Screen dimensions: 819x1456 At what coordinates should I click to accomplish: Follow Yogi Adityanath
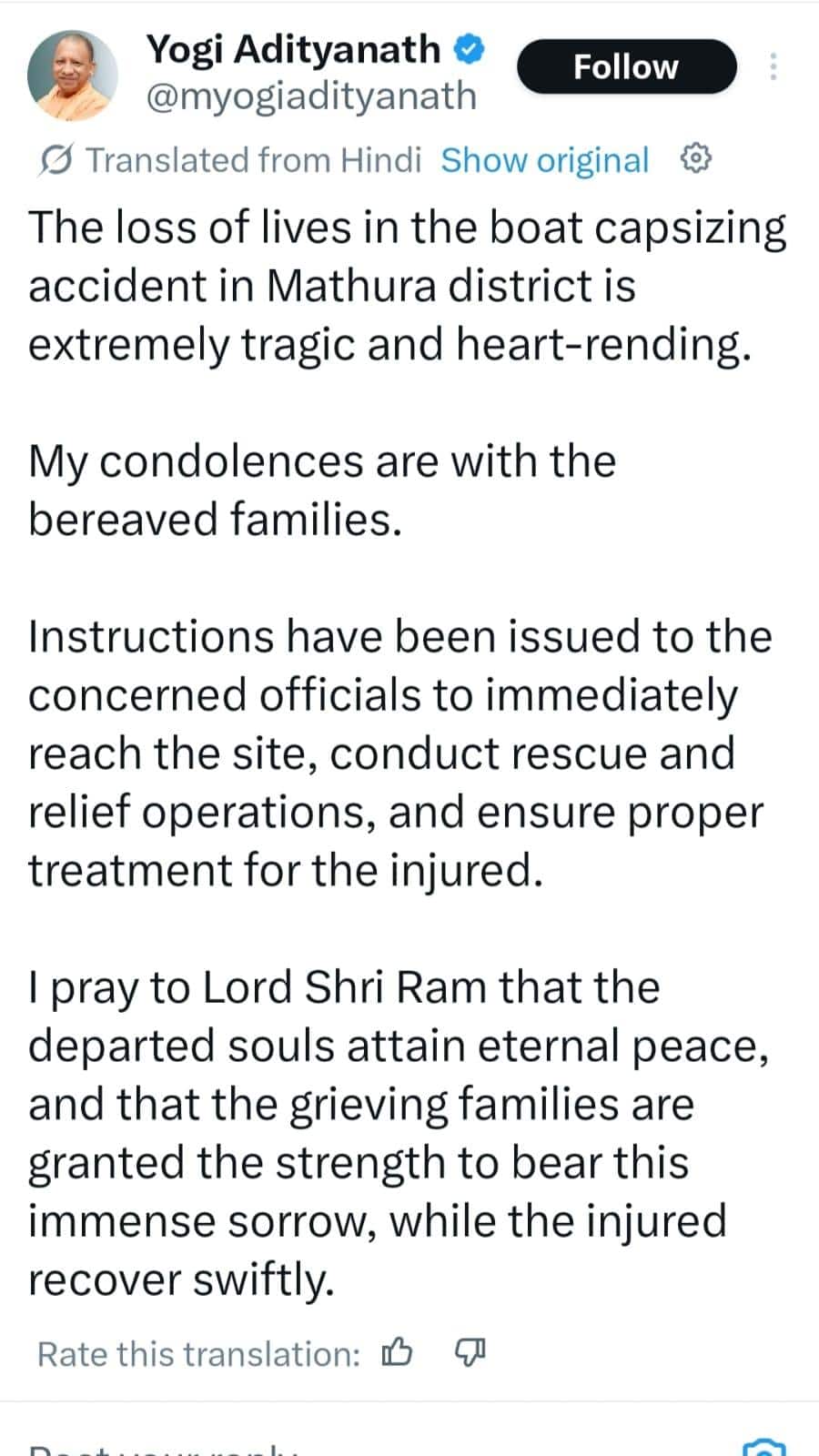626,66
